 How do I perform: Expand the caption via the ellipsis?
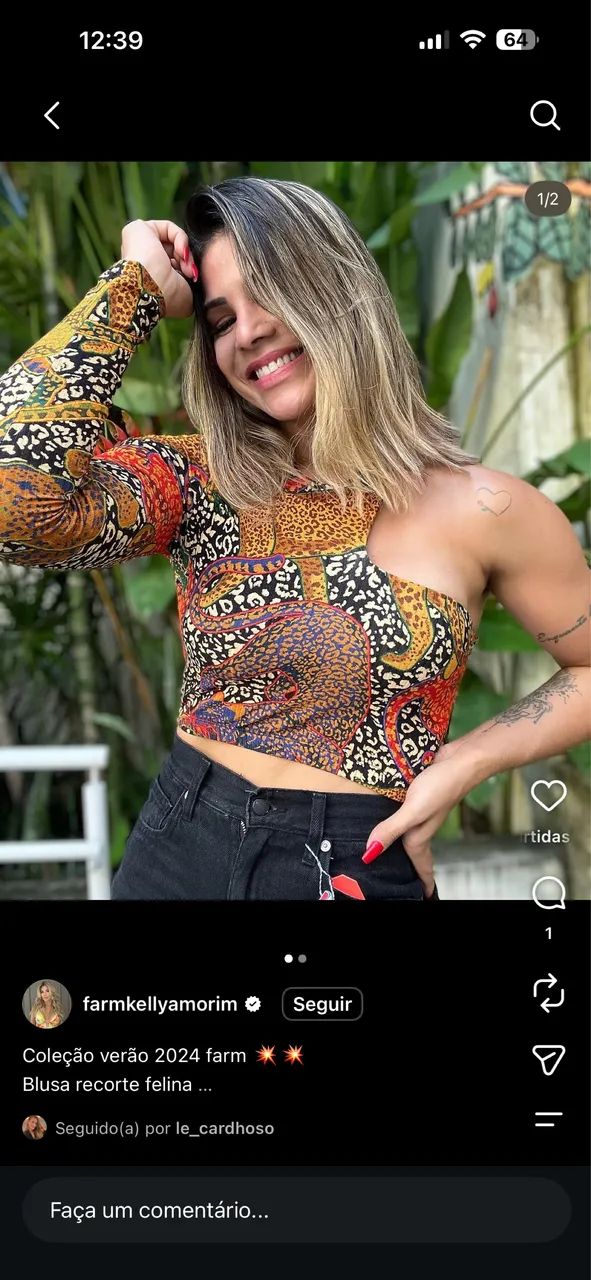coord(204,1084)
